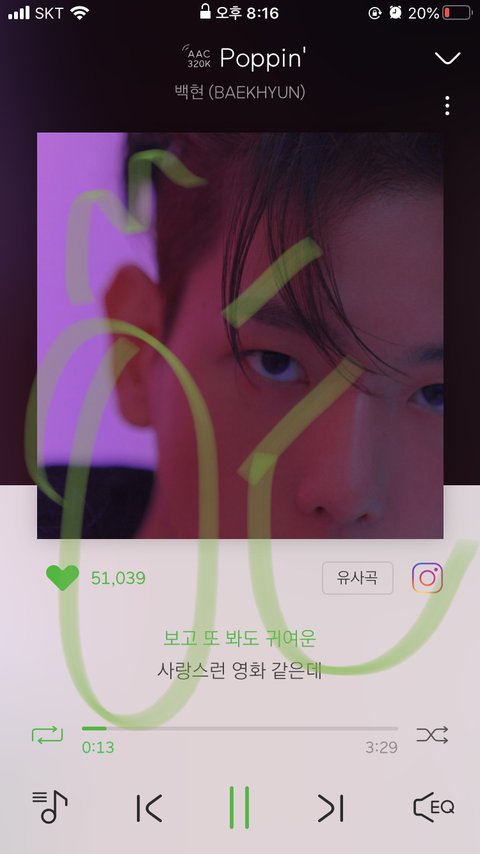Screen dimensions: 480x854
Task: Seek along the song progress bar
Action: pos(240,729)
